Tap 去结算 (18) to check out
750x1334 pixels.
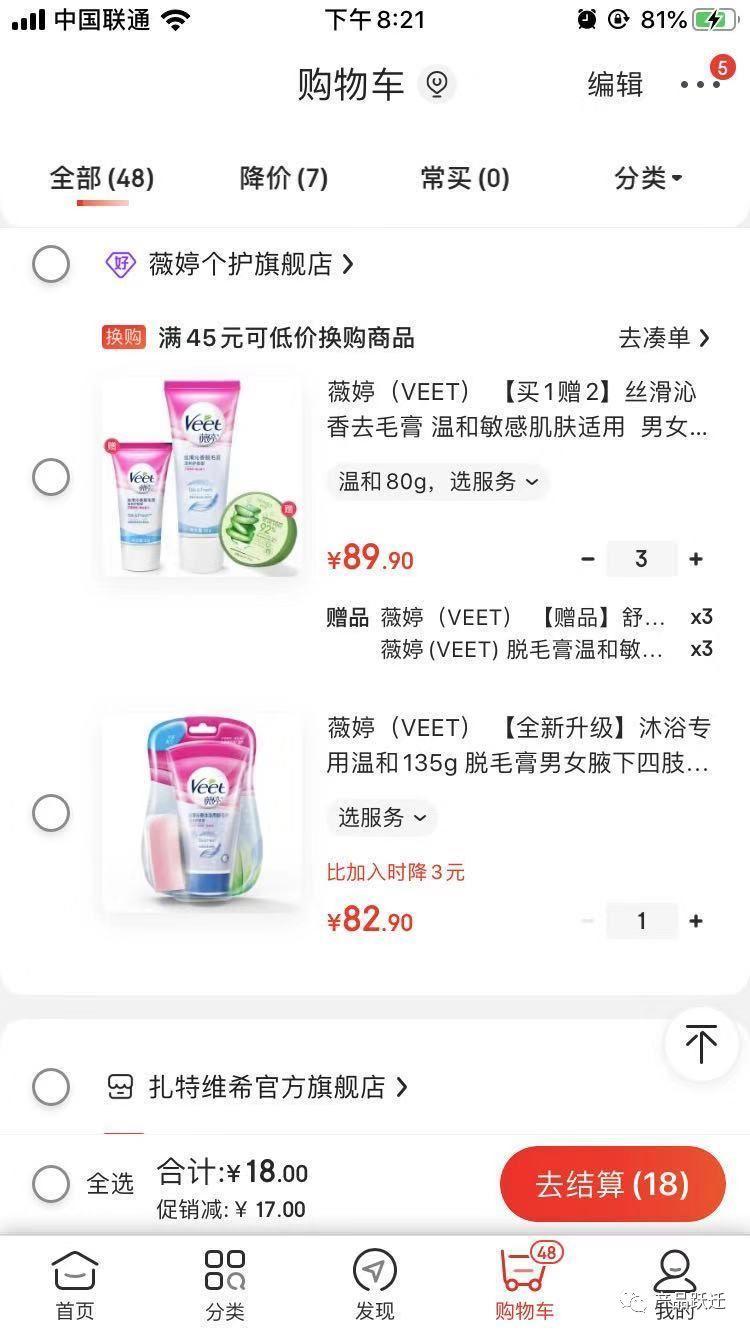pyautogui.click(x=612, y=1184)
